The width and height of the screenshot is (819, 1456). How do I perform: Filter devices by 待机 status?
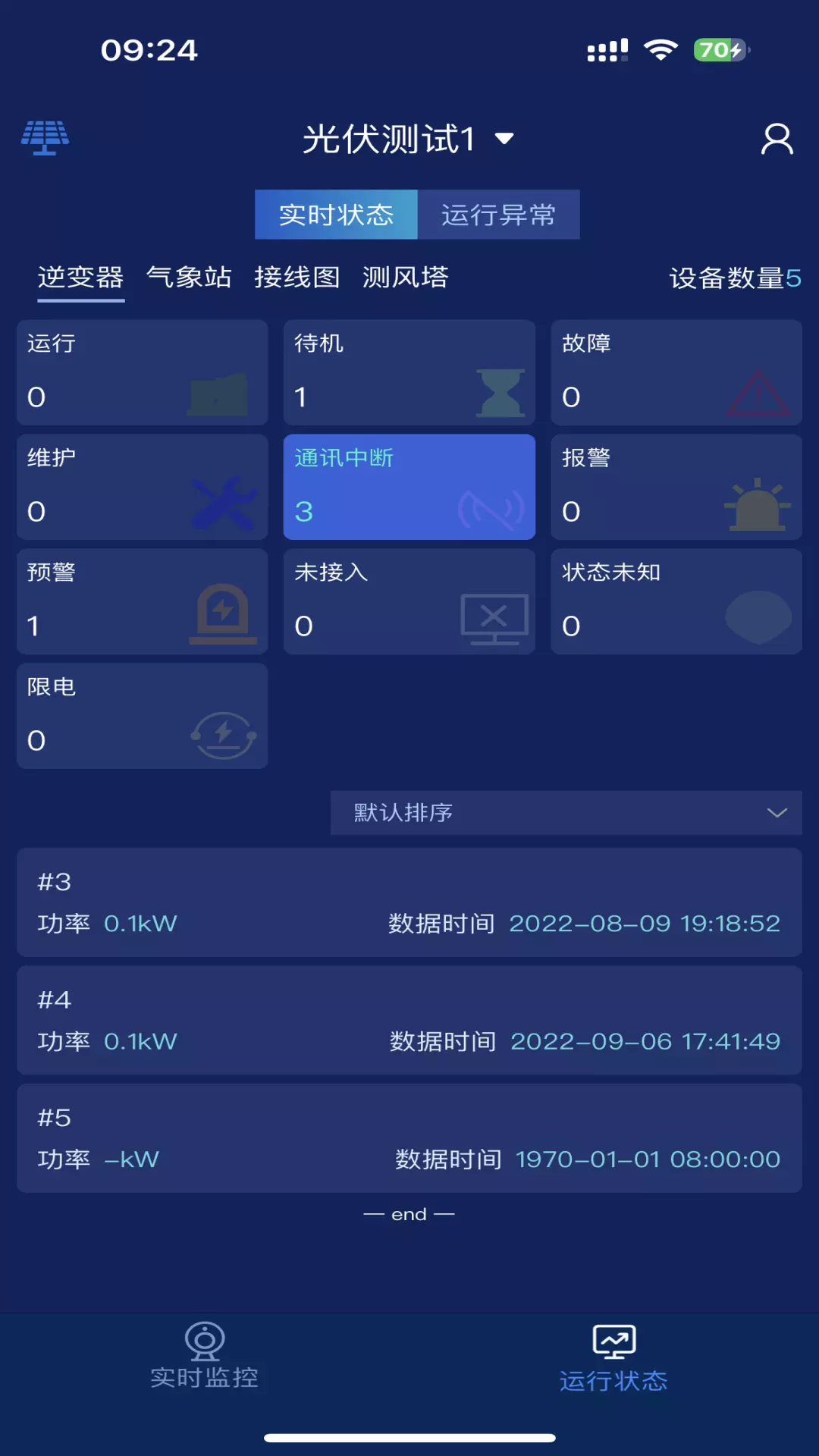(x=409, y=372)
